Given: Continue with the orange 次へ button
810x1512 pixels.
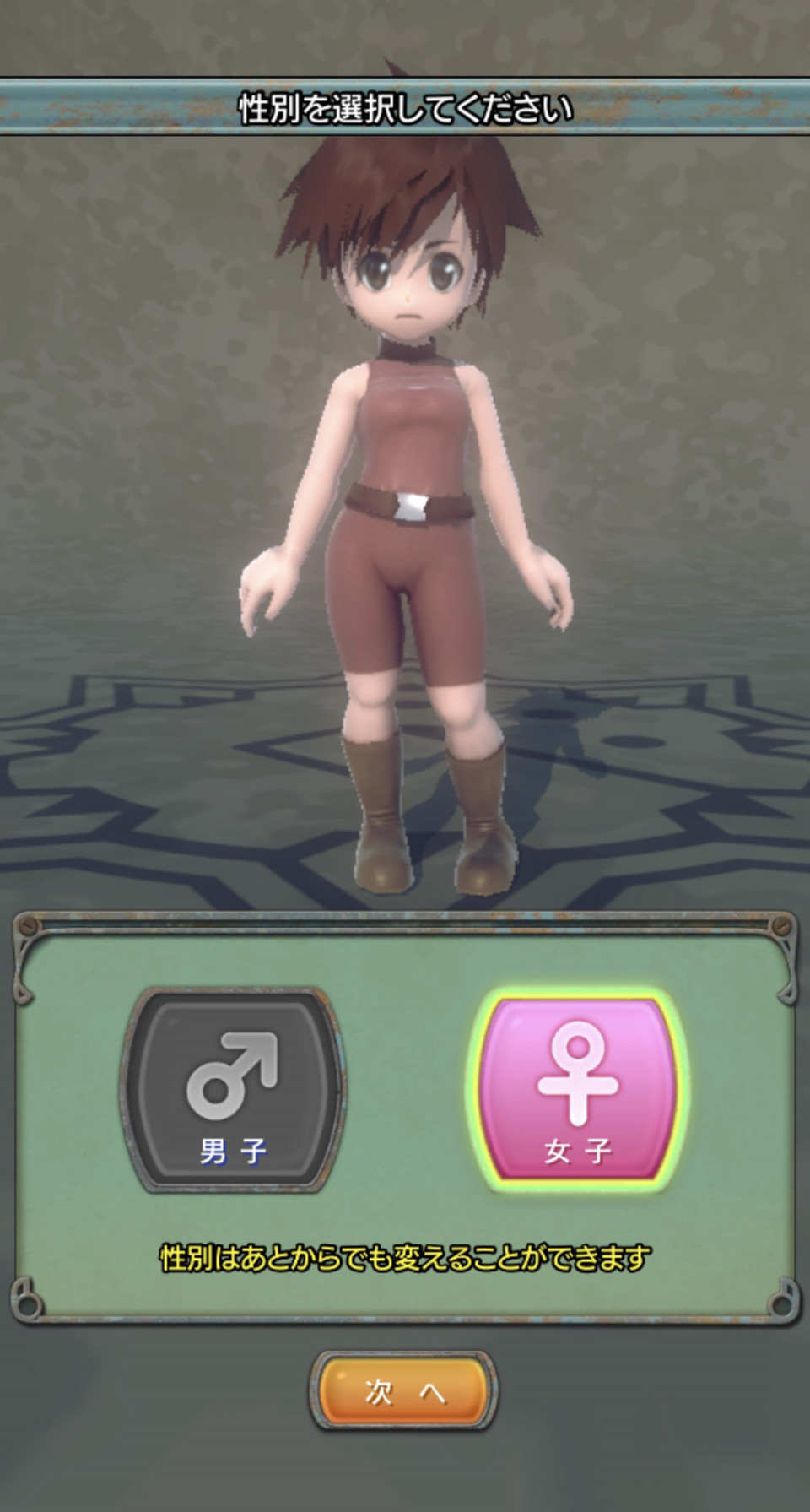Looking at the screenshot, I should pos(403,1392).
